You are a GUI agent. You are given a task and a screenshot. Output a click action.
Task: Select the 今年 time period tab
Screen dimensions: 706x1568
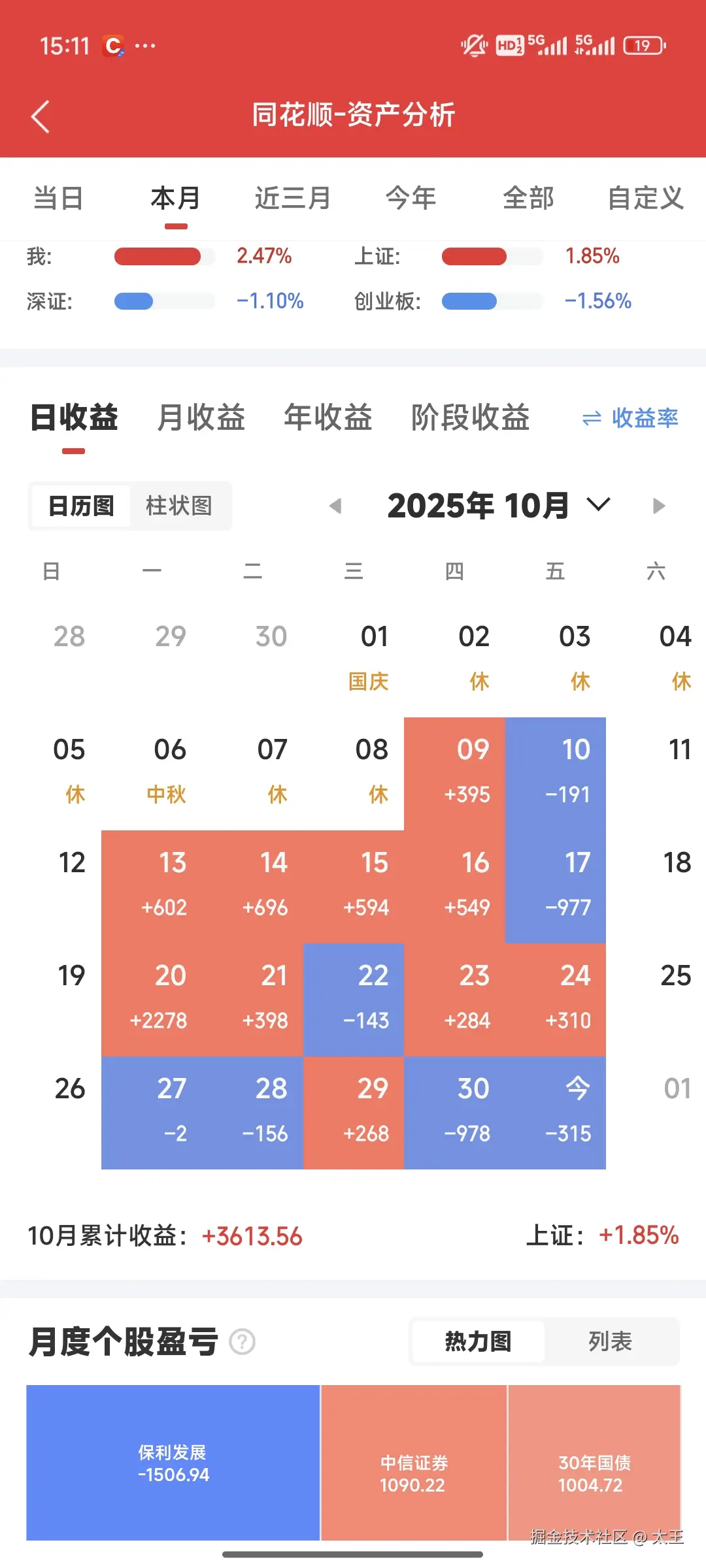point(411,198)
